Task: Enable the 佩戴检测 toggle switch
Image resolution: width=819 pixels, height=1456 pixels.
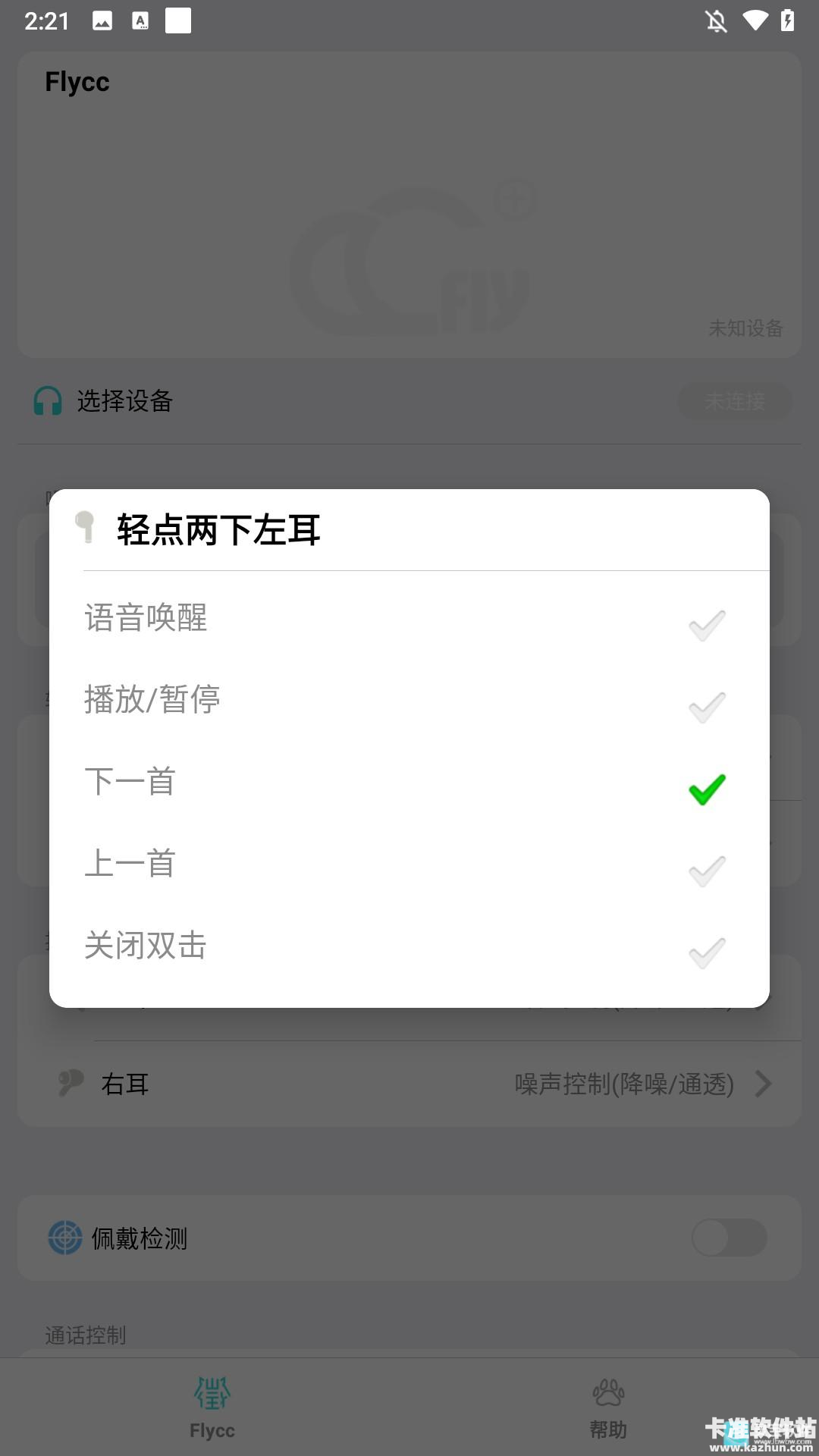Action: (x=730, y=1238)
